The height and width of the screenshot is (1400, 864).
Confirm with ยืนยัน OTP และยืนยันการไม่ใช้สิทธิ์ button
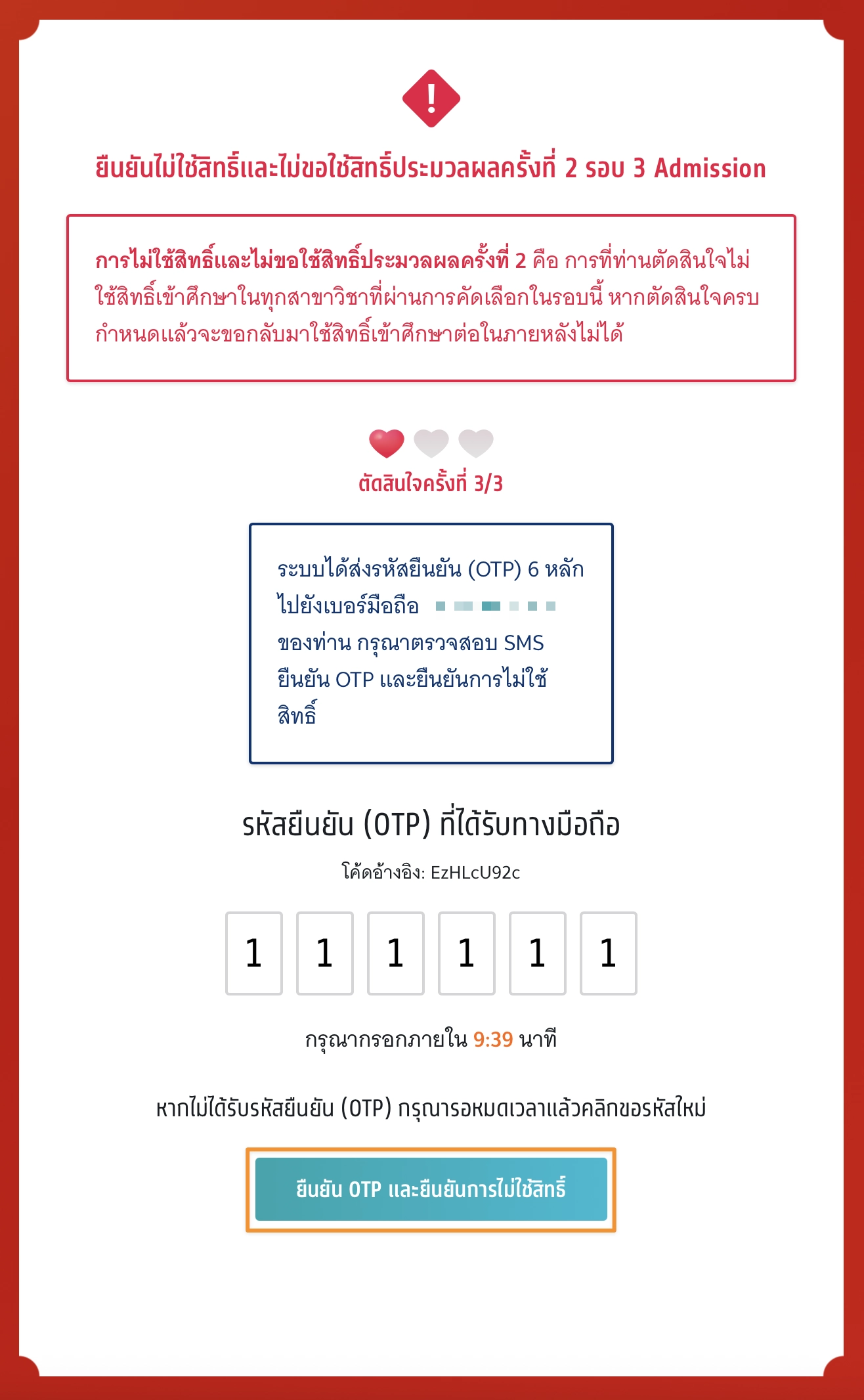point(431,1189)
